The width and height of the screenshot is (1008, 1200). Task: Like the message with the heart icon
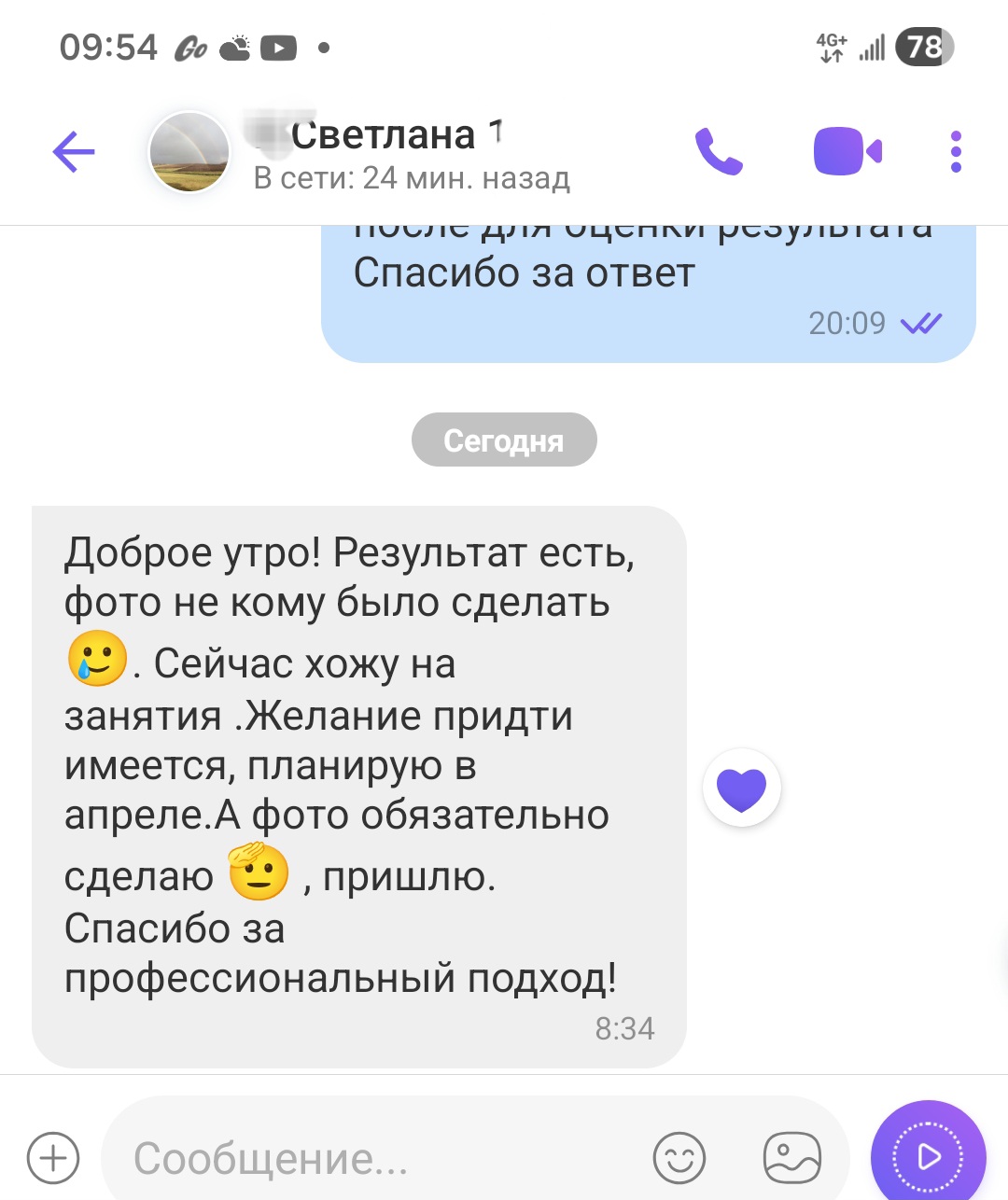pos(742,788)
